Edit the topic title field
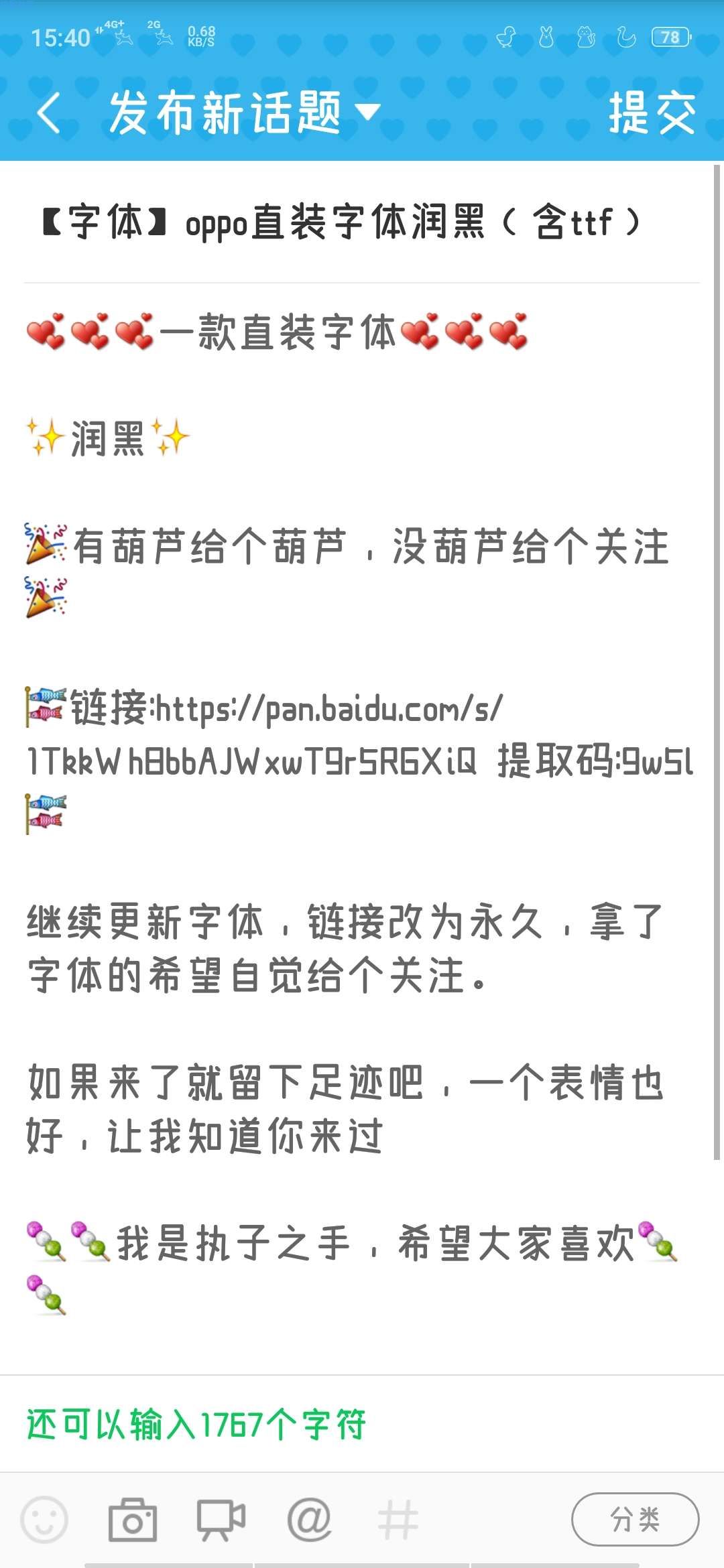Screen dimensions: 724x1568 (342, 222)
